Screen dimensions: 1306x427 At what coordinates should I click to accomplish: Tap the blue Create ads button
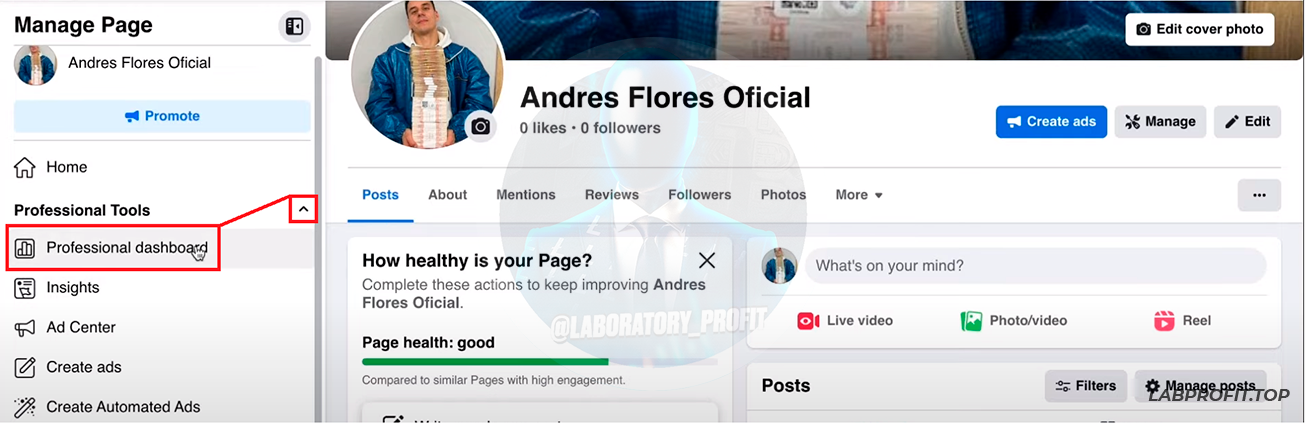(x=1050, y=122)
